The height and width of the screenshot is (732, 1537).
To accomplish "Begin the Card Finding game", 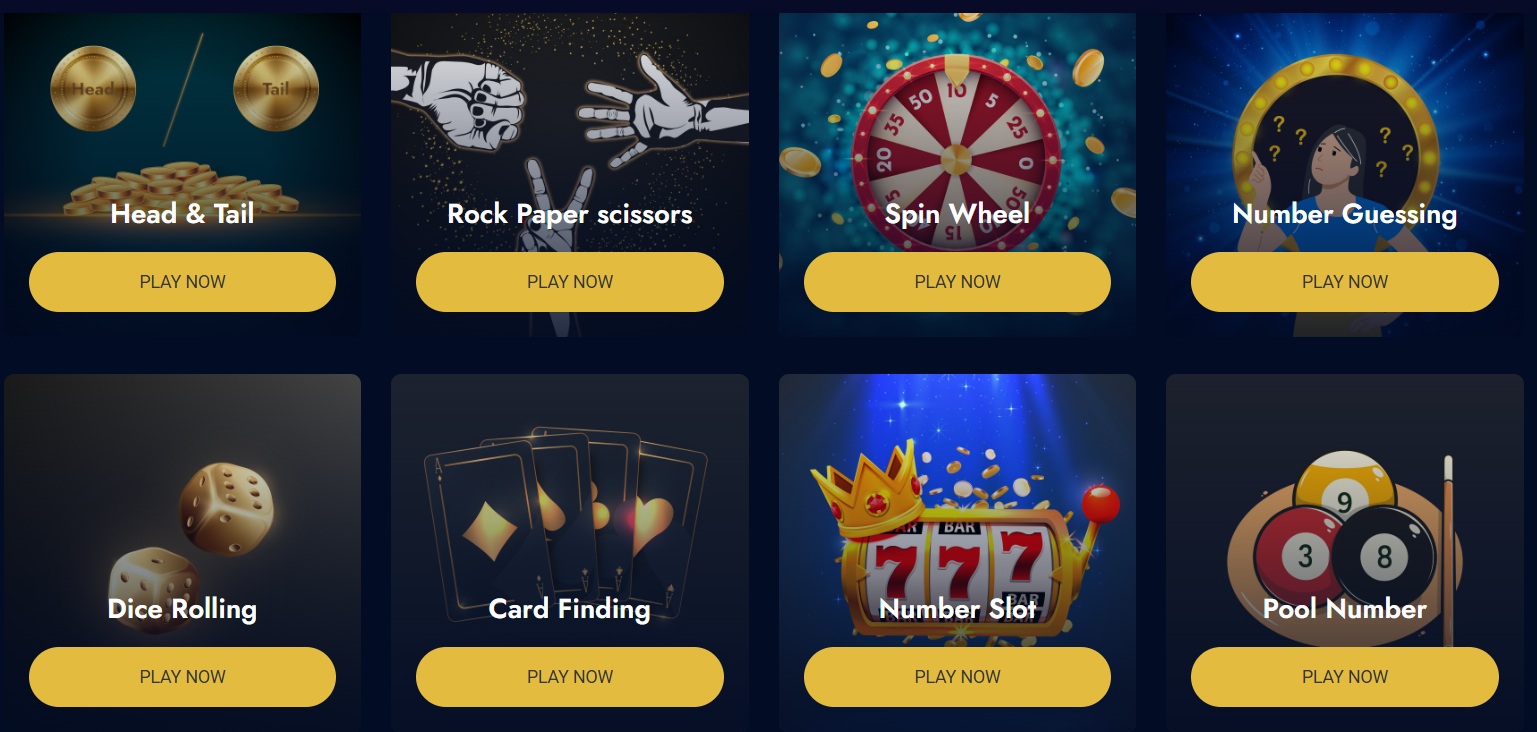I will click(x=569, y=677).
